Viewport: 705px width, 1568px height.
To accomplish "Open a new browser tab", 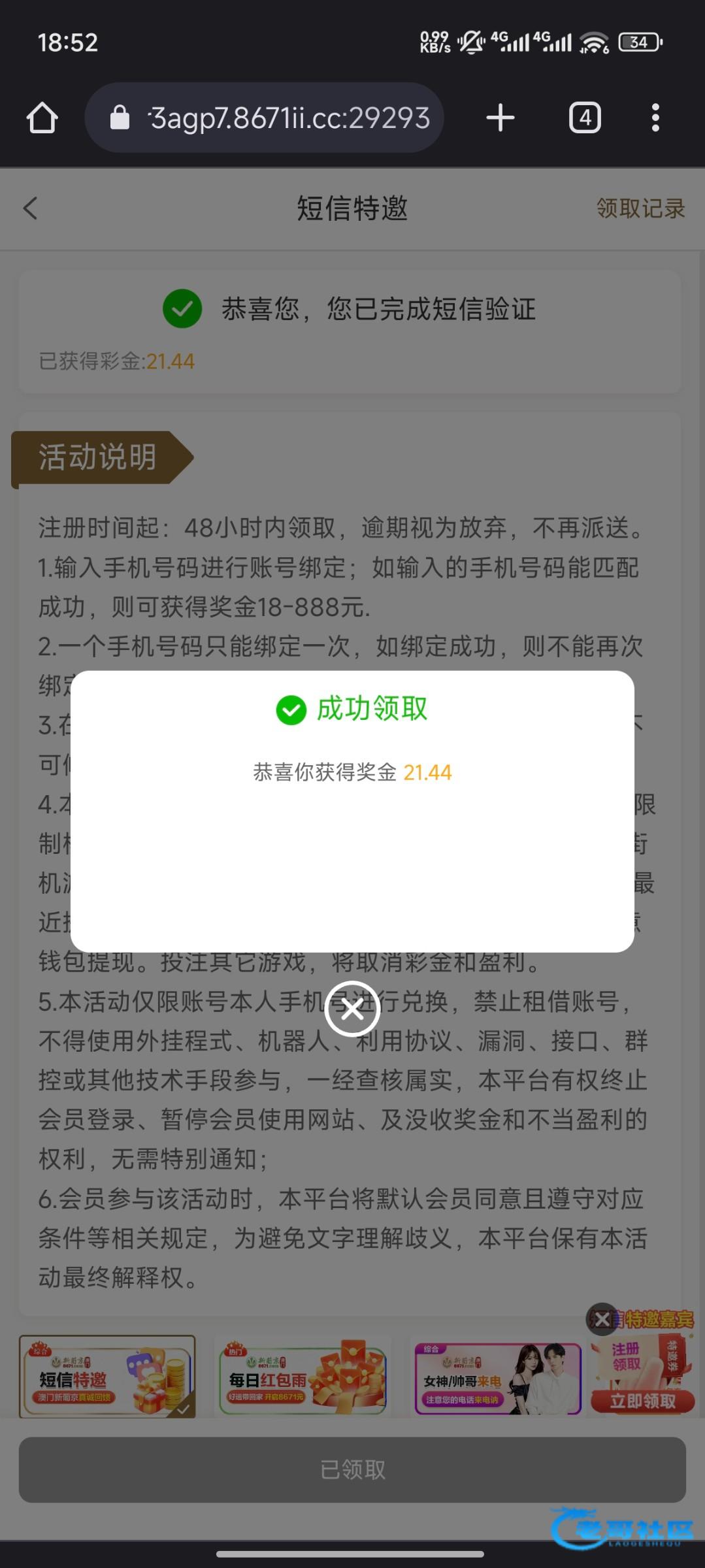I will pos(500,118).
